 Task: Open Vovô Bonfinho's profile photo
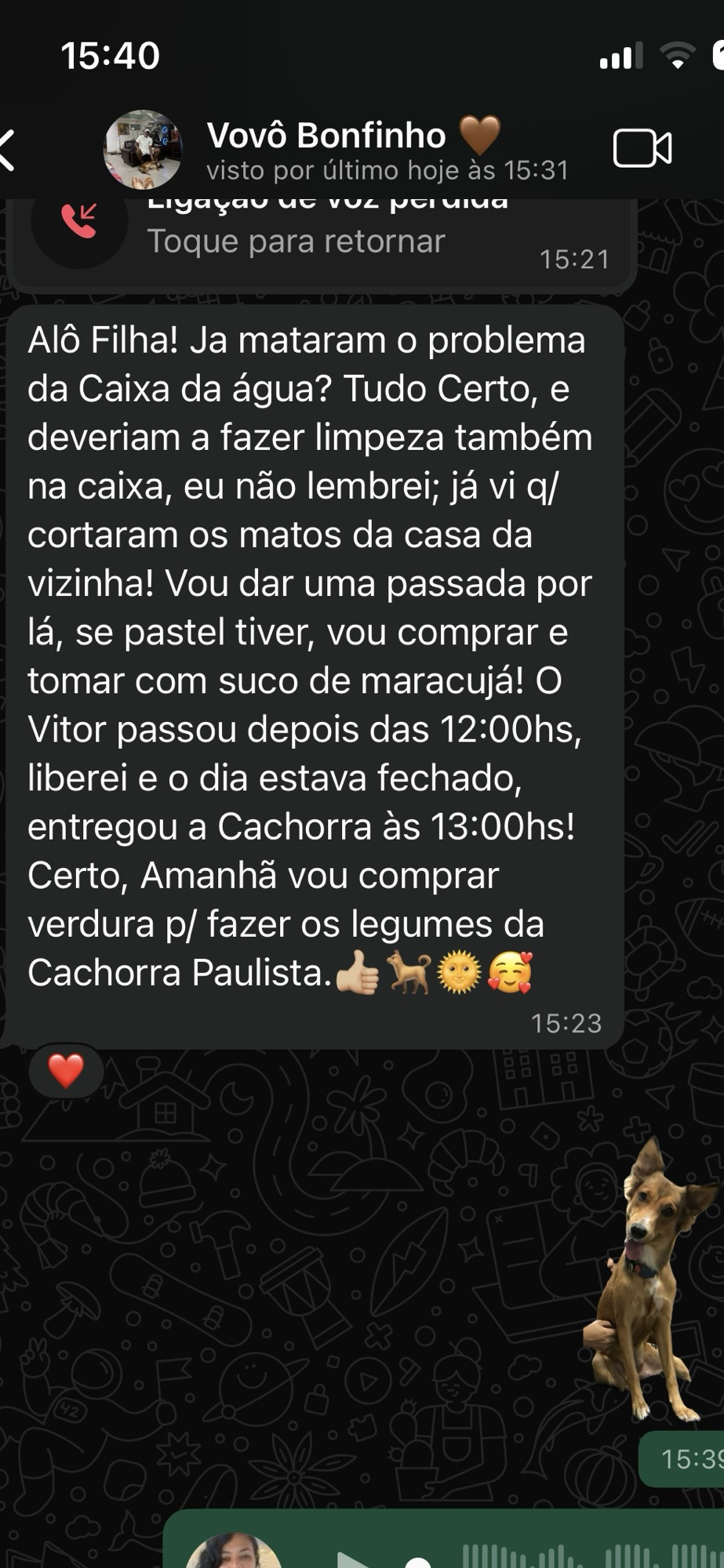click(143, 149)
